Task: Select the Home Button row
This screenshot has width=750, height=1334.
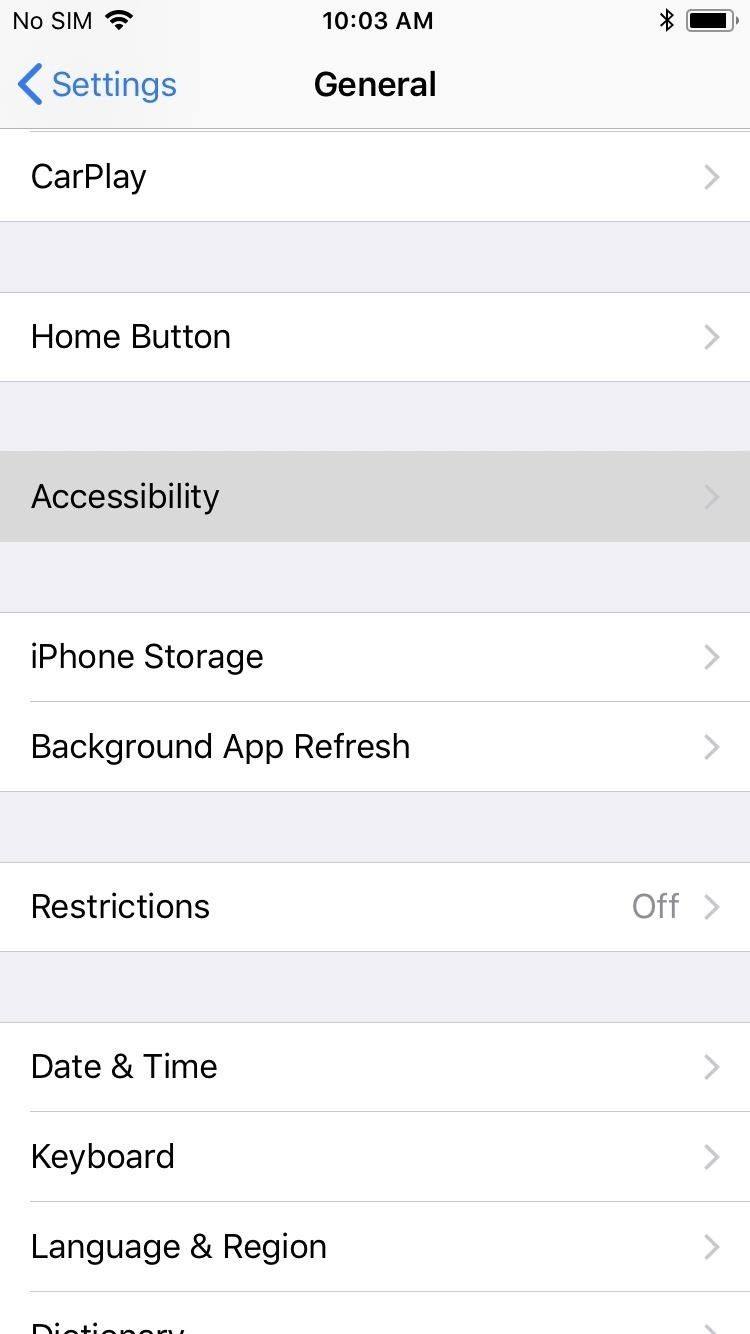Action: click(x=375, y=336)
